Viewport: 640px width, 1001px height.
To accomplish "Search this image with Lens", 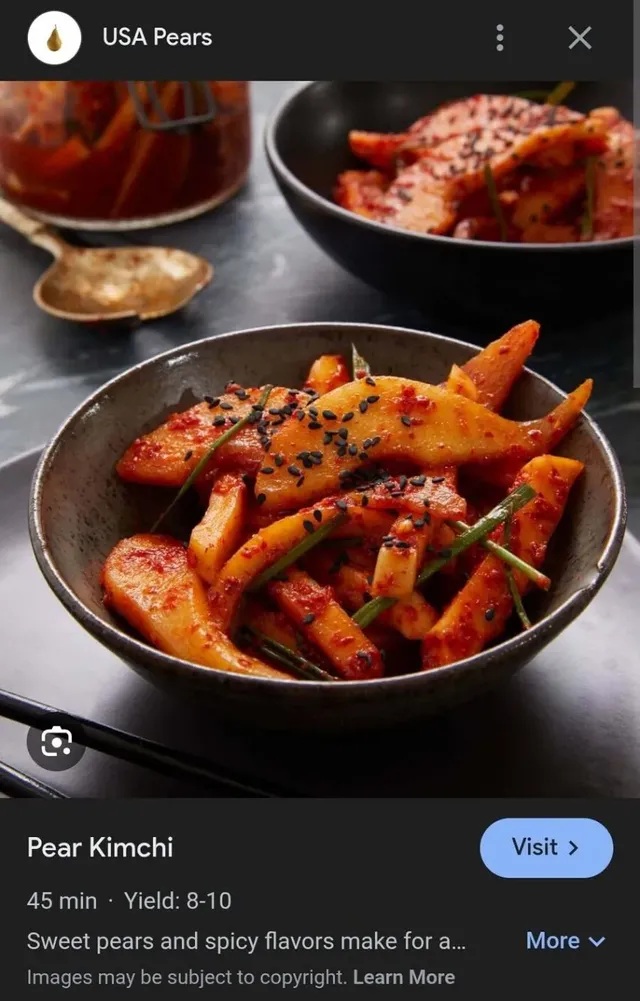I will pyautogui.click(x=56, y=742).
